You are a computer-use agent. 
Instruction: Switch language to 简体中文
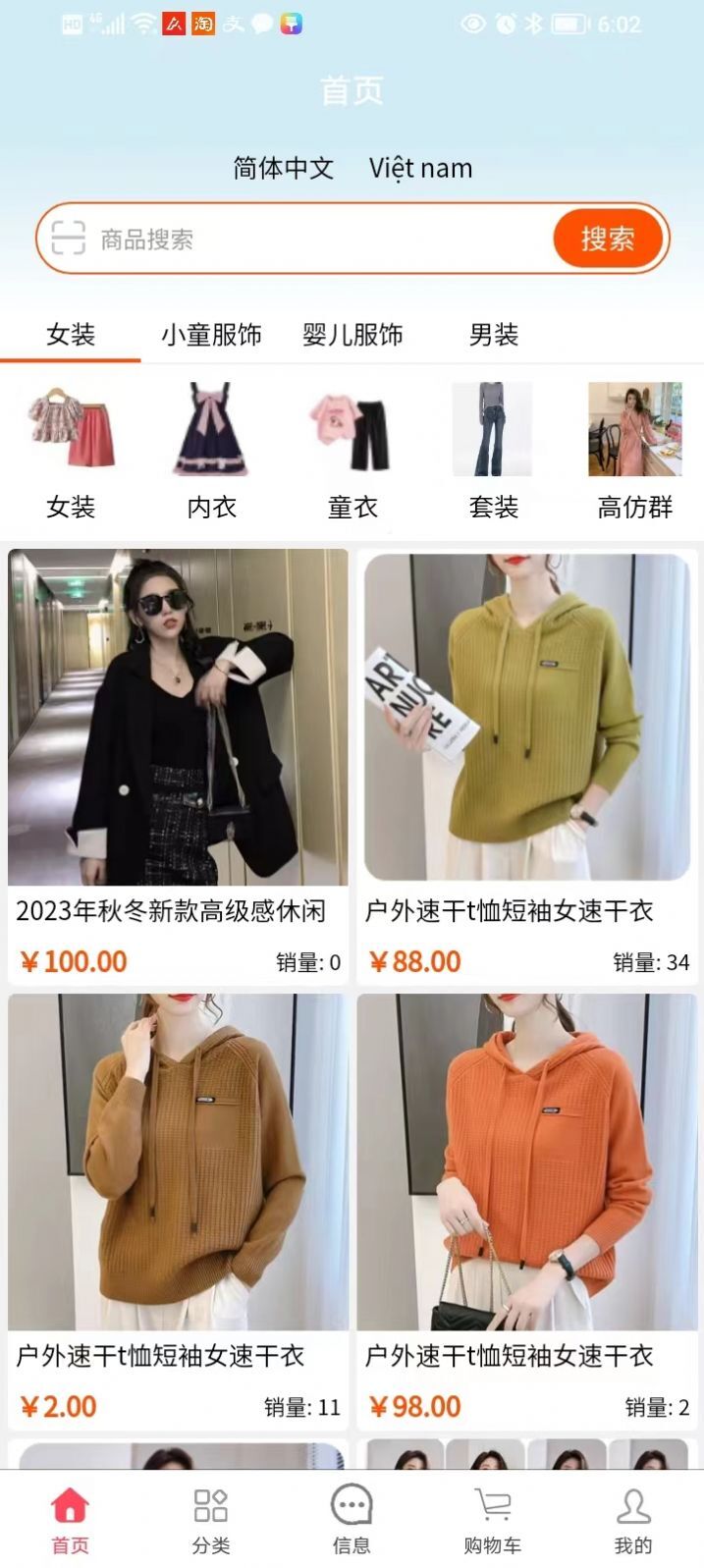tap(283, 168)
